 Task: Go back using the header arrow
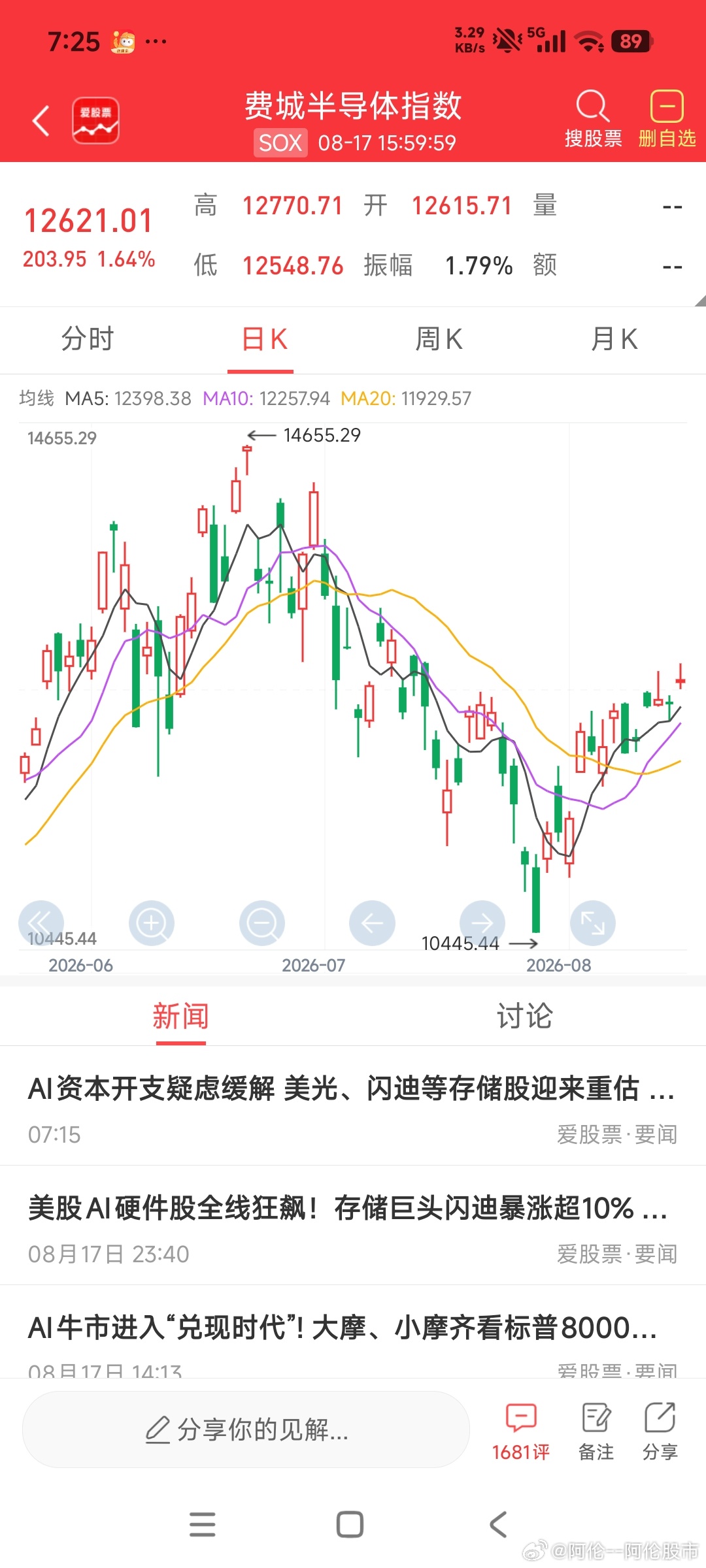[41, 121]
